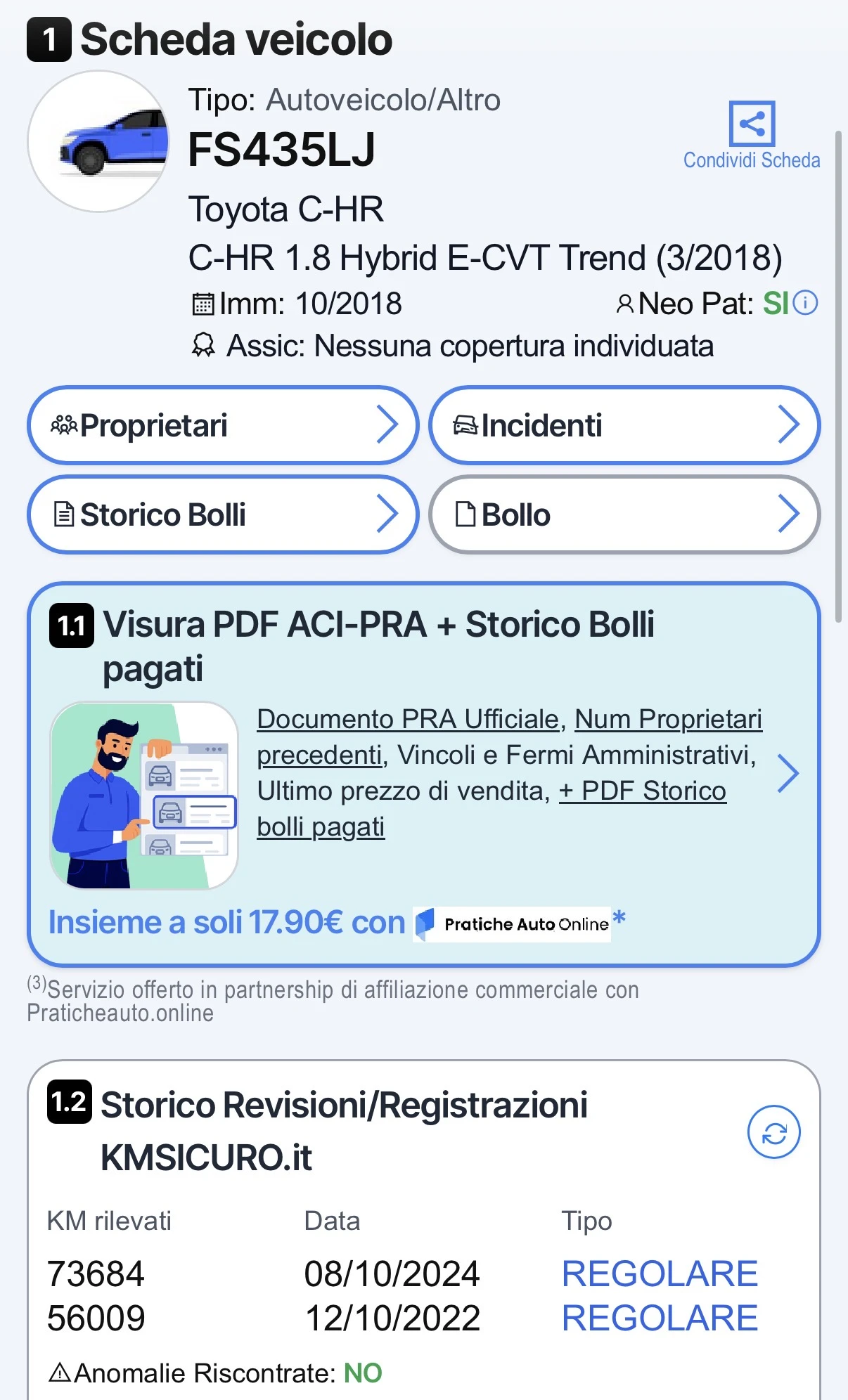This screenshot has height=1400, width=848.
Task: Open the REGOLARE entry for 12/10/2022
Action: click(660, 1318)
